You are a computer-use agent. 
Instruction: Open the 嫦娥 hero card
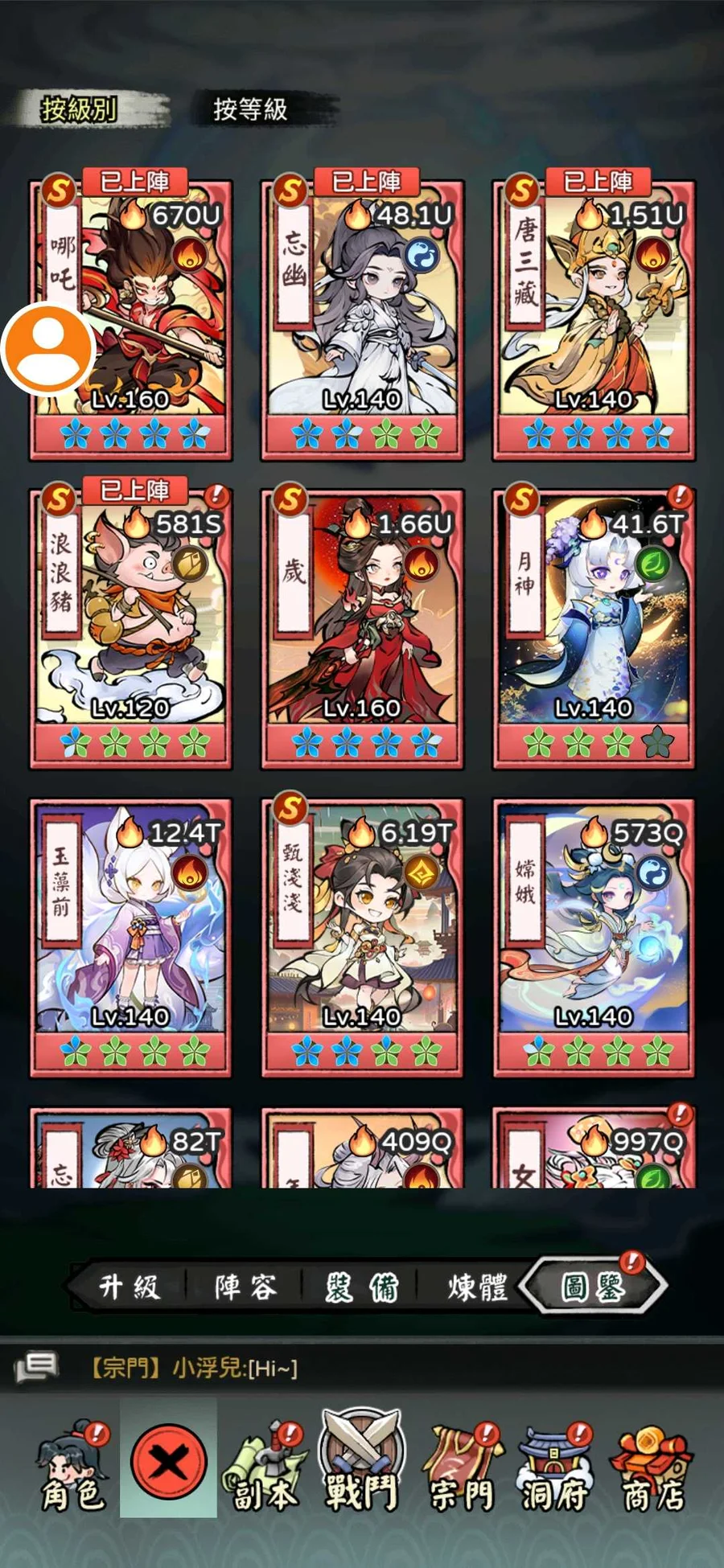pyautogui.click(x=594, y=938)
